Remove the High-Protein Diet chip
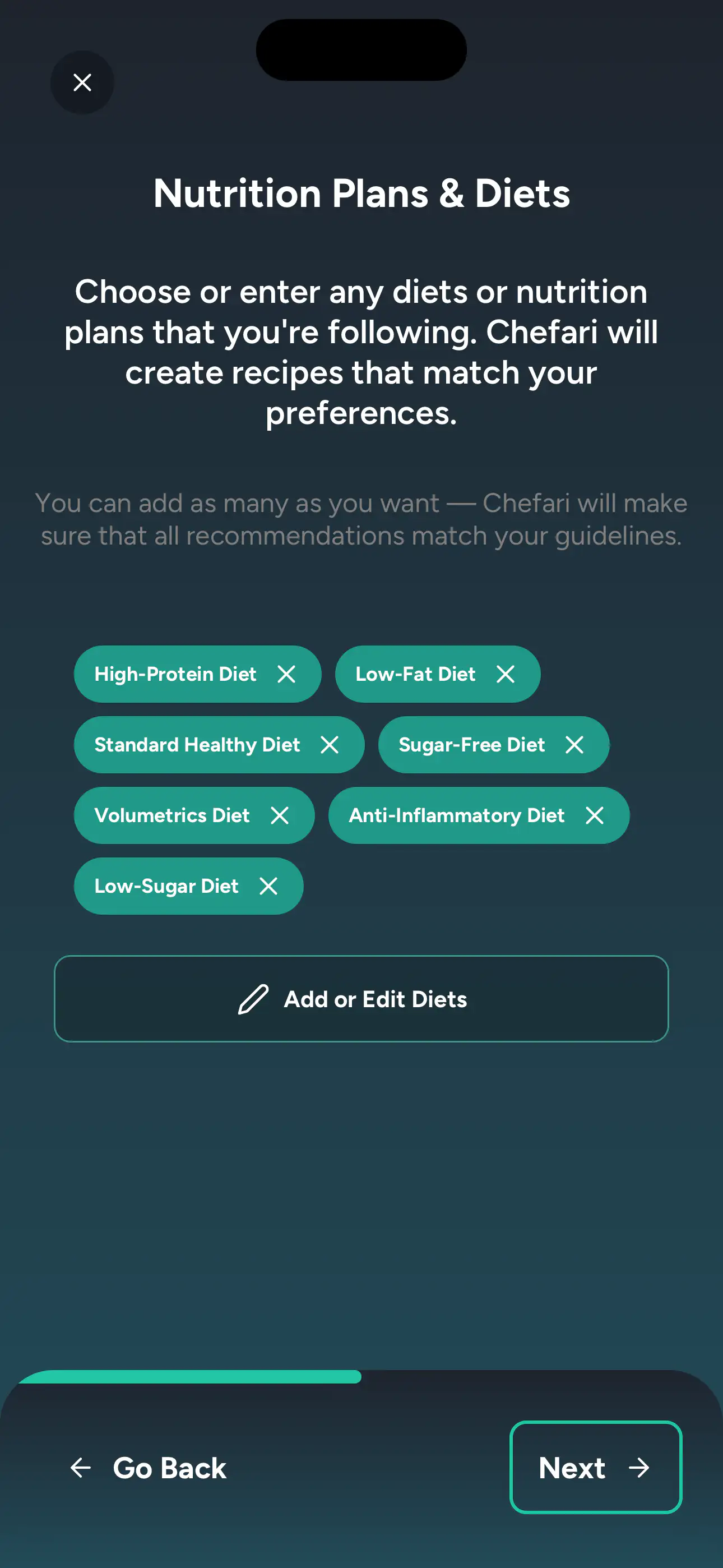Screen dimensions: 723x1568 pos(286,674)
